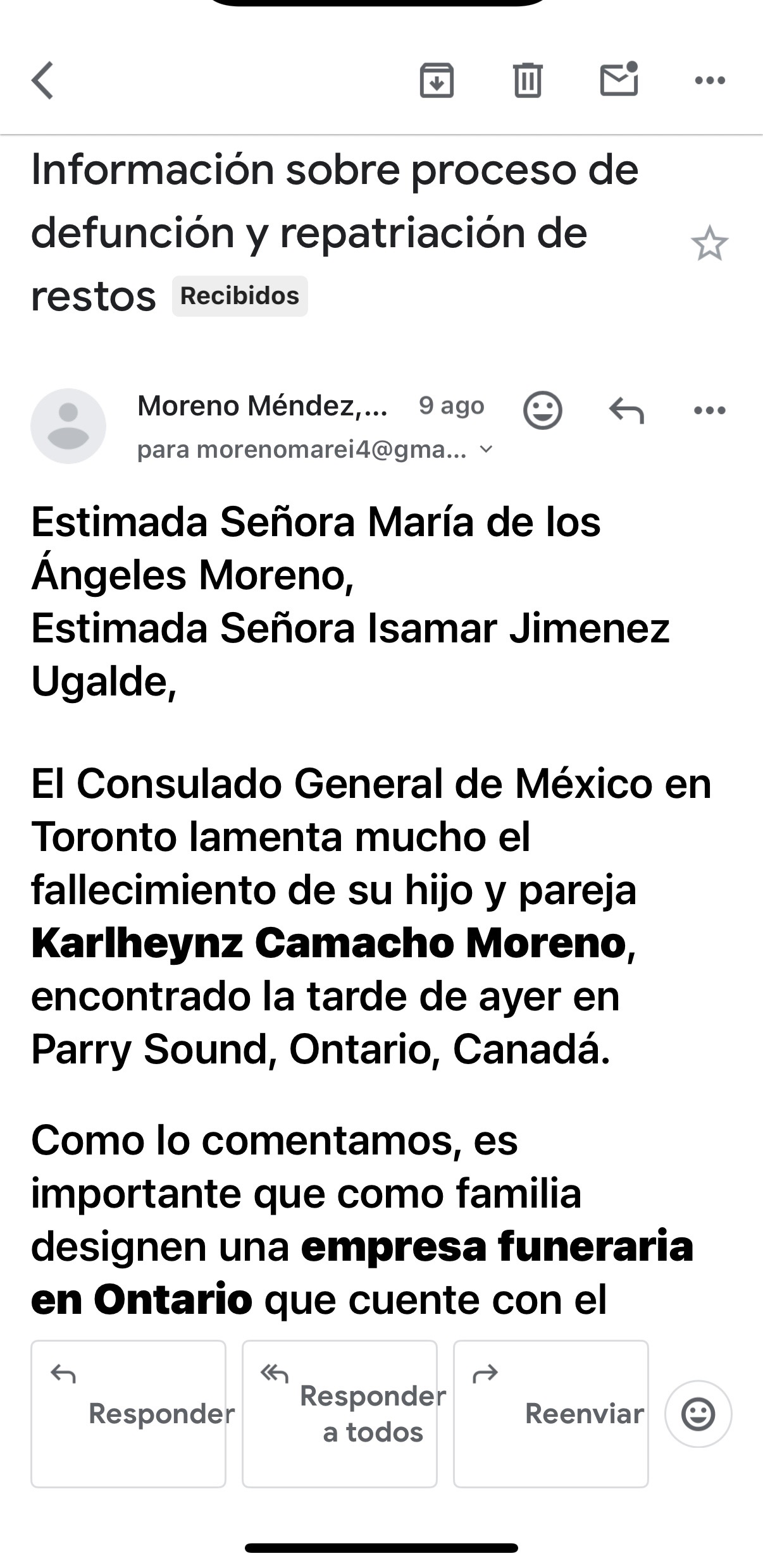Reply using the arrow beside the sender
The image size is (763, 1568).
pyautogui.click(x=626, y=410)
